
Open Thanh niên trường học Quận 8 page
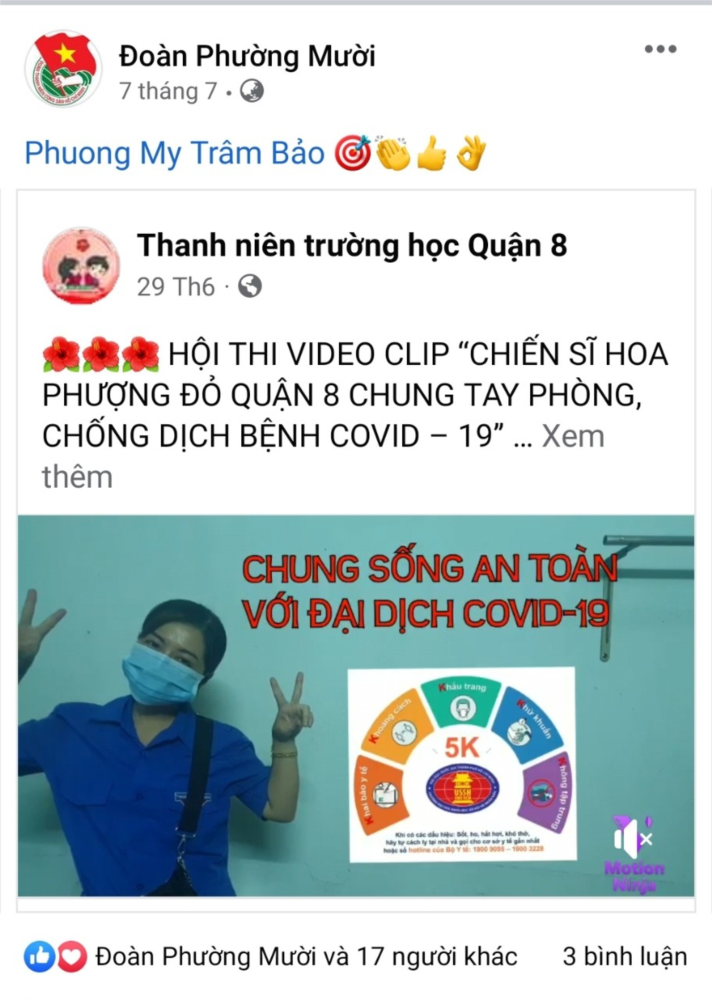(x=352, y=244)
